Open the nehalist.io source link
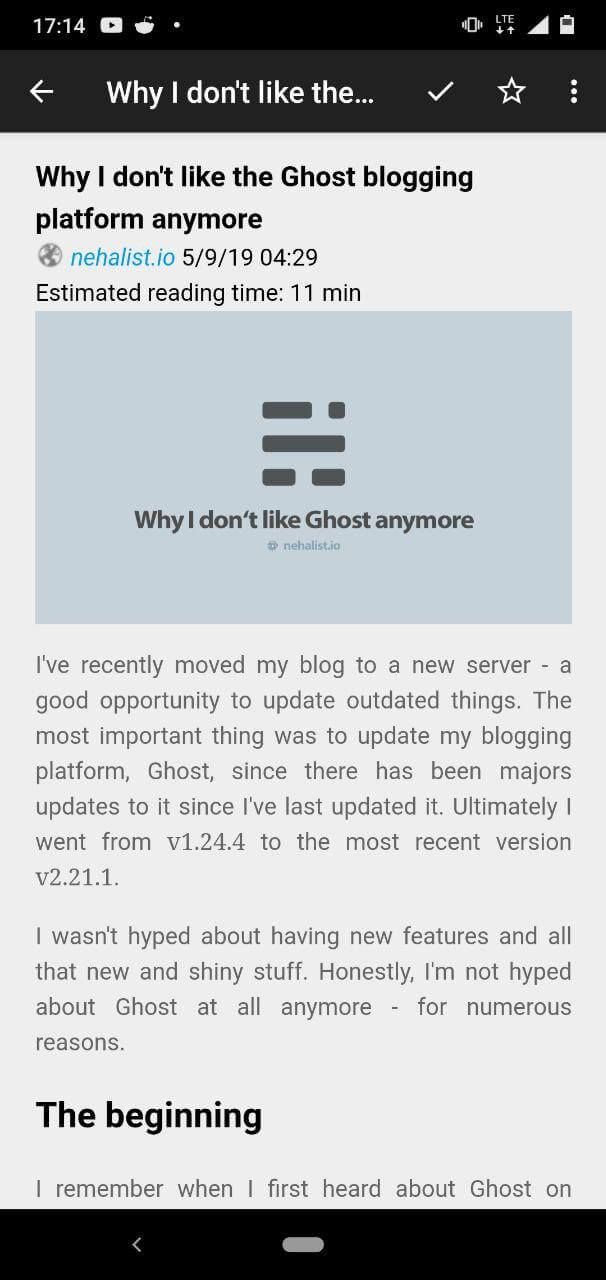The image size is (606, 1280). click(123, 258)
